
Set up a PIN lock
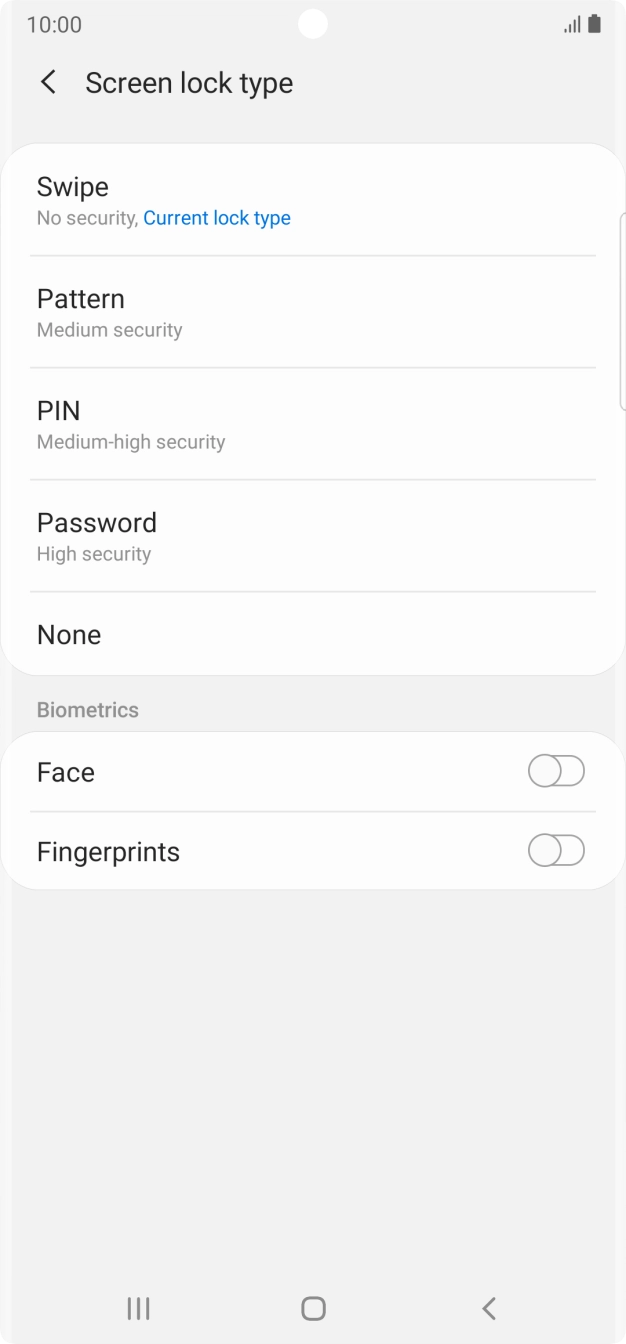pyautogui.click(x=312, y=424)
